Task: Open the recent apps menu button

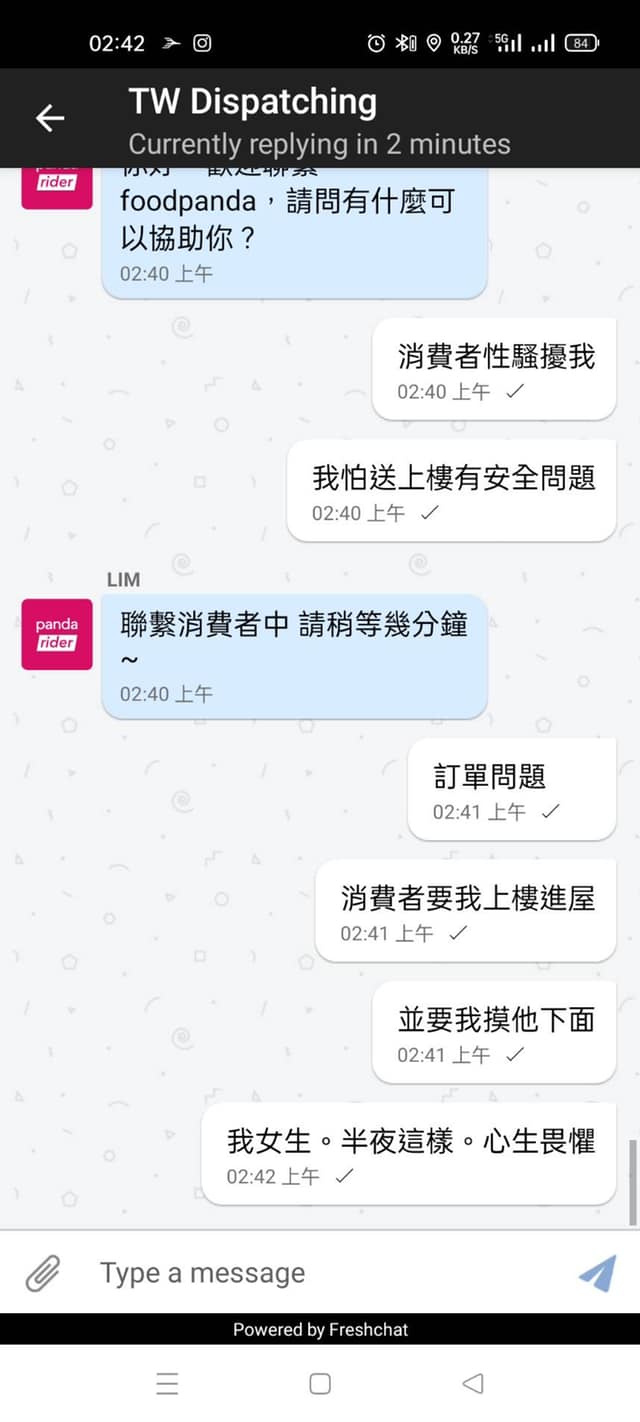Action: pyautogui.click(x=167, y=1384)
